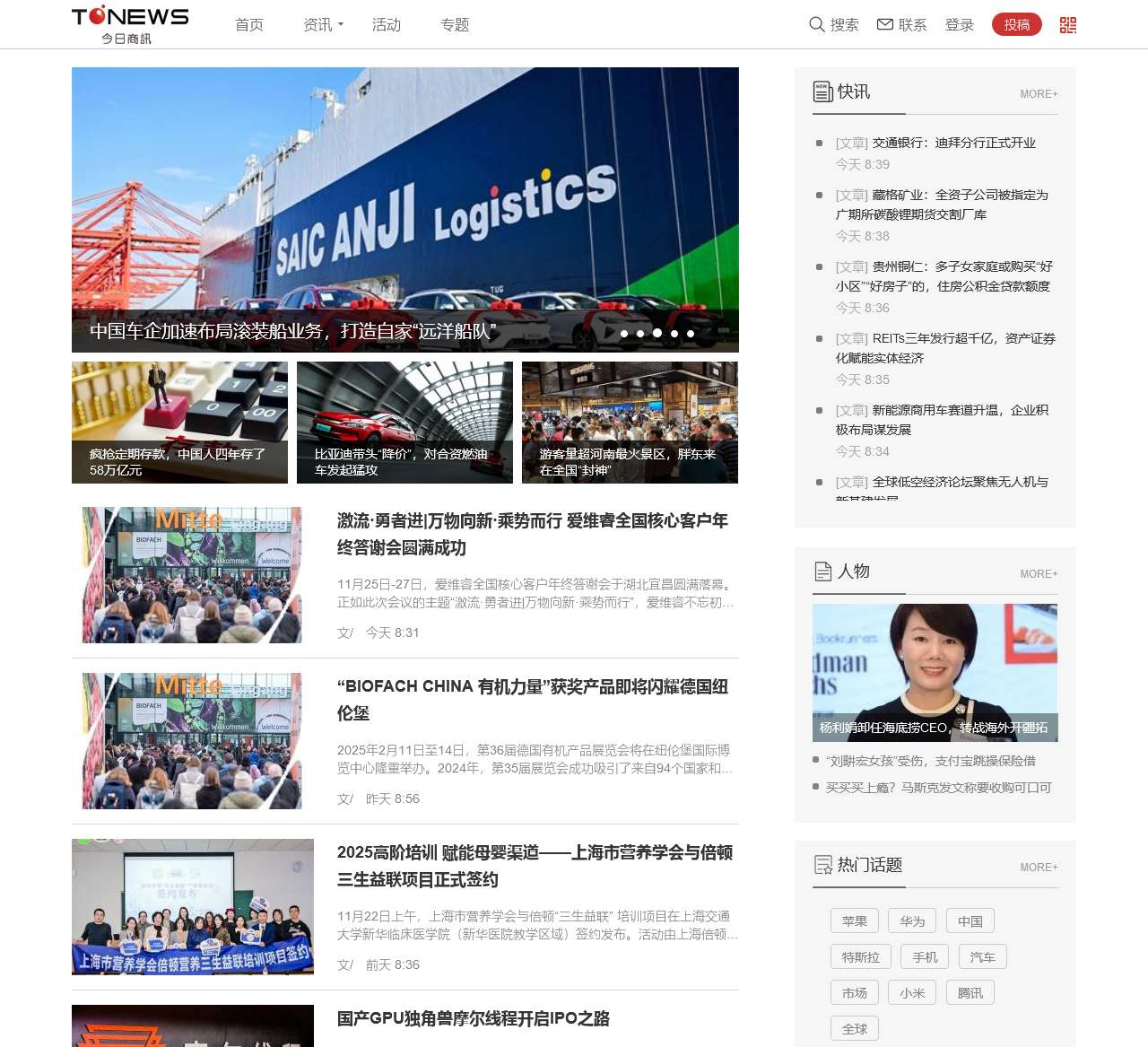The width and height of the screenshot is (1148, 1047).
Task: Open the 登录 login link
Action: tap(959, 25)
